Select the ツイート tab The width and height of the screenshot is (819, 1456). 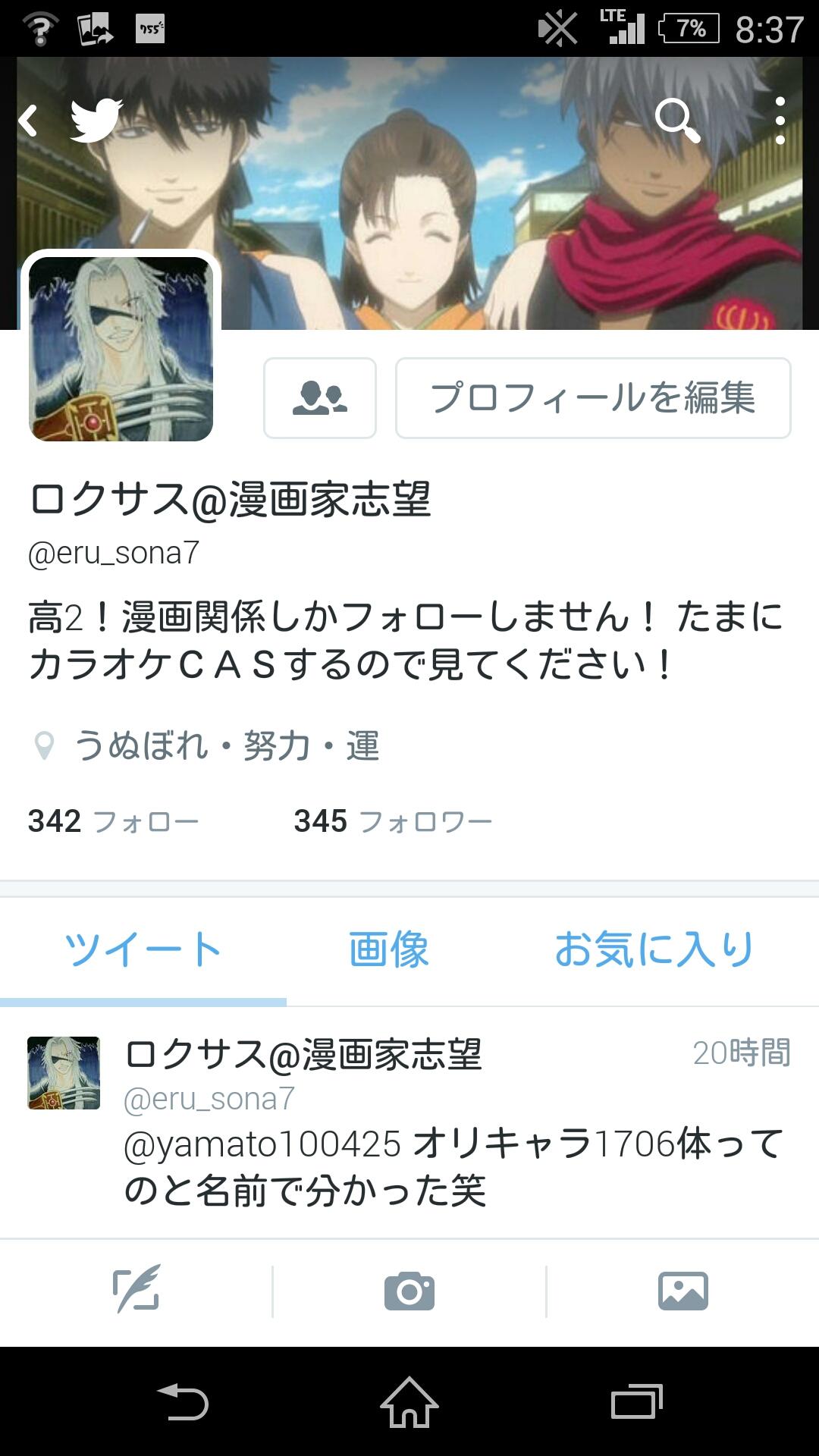click(x=142, y=949)
